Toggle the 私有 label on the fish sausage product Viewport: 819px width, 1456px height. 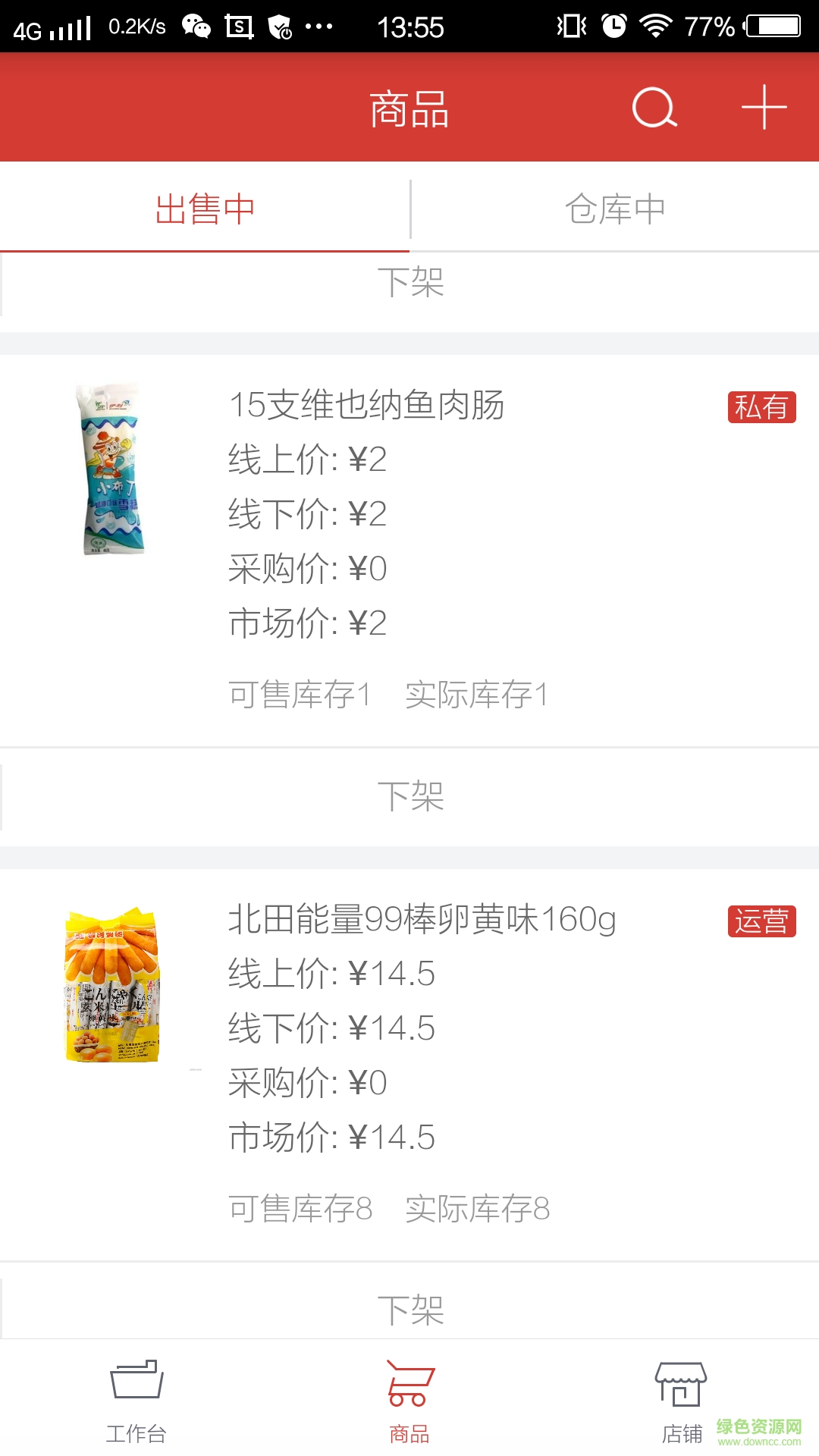761,408
